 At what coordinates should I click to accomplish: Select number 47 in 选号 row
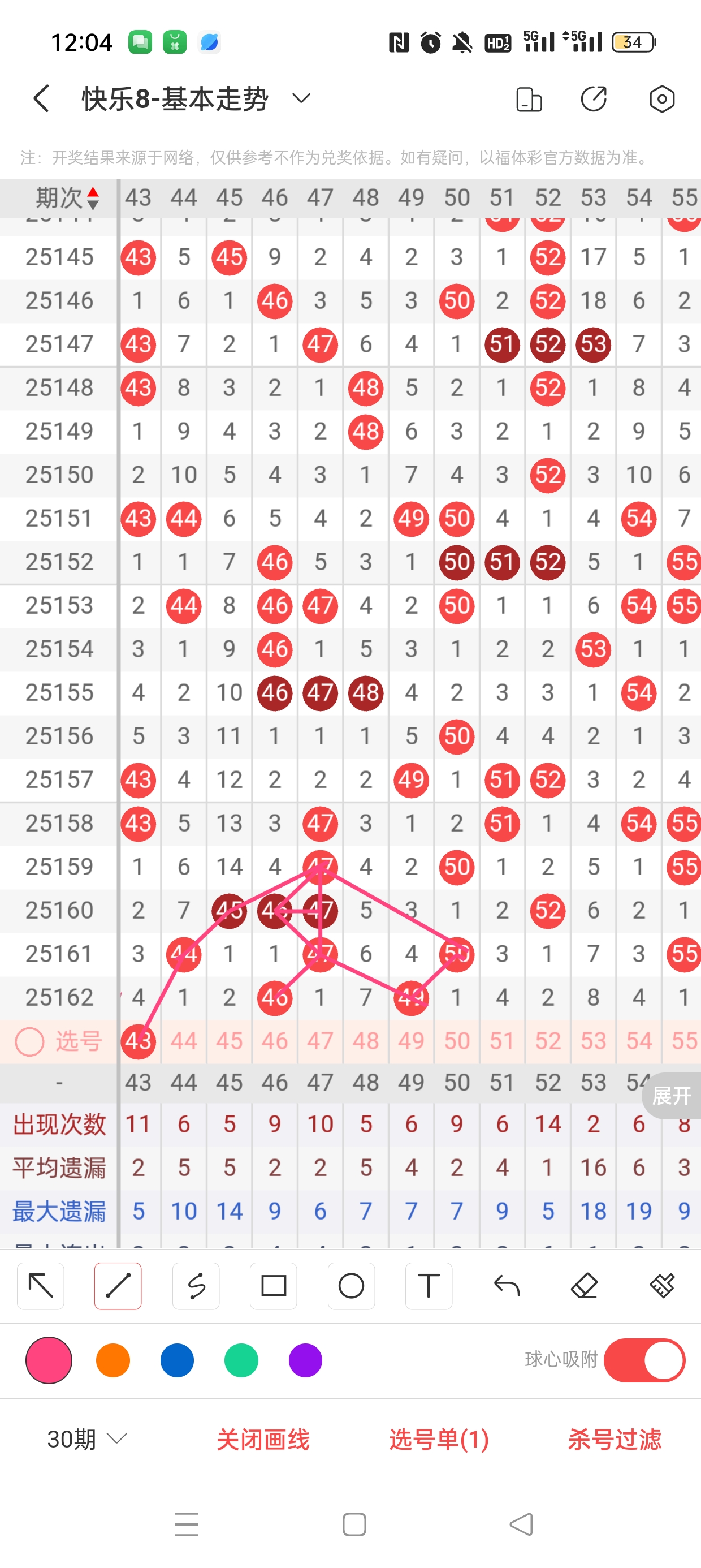(x=320, y=1041)
